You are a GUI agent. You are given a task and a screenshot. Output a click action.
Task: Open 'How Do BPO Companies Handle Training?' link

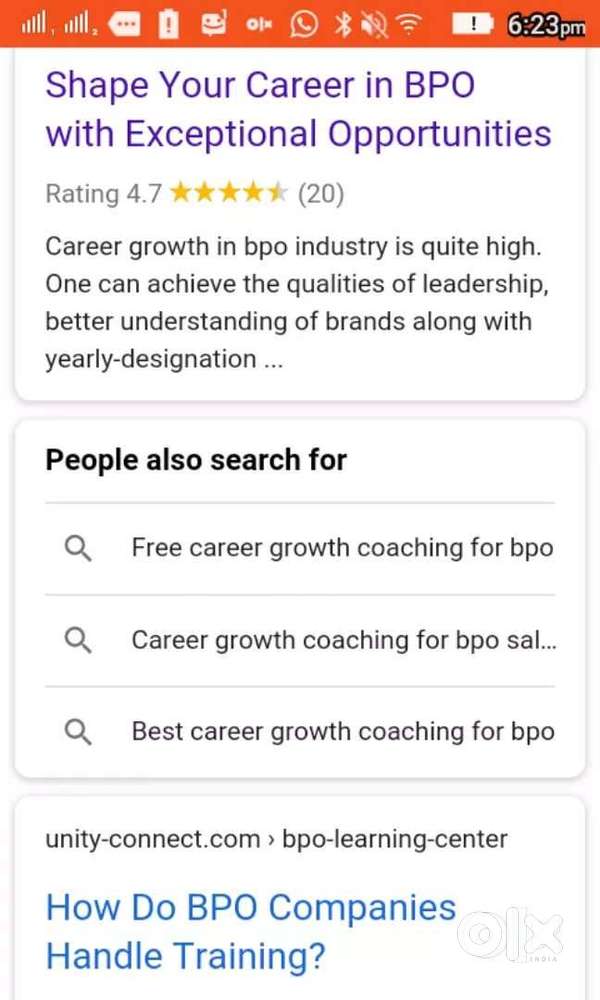click(x=250, y=932)
